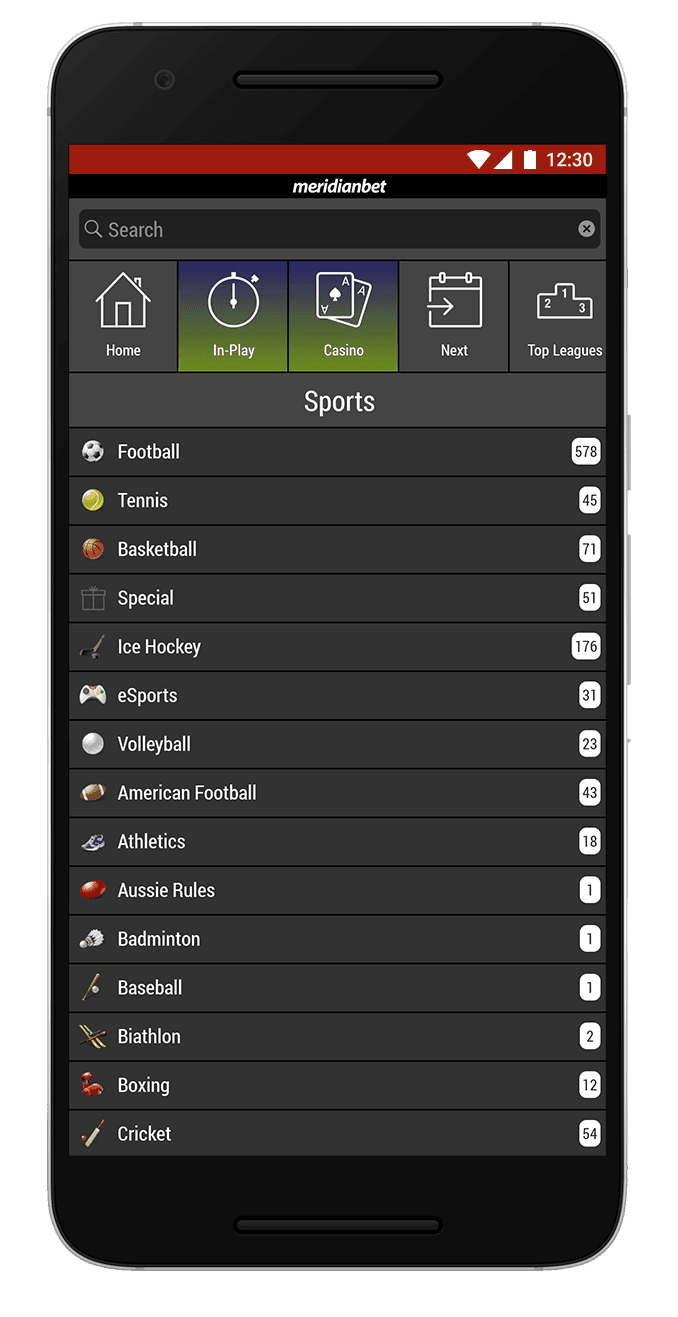Open eSports events
678x1317 pixels.
click(x=337, y=696)
